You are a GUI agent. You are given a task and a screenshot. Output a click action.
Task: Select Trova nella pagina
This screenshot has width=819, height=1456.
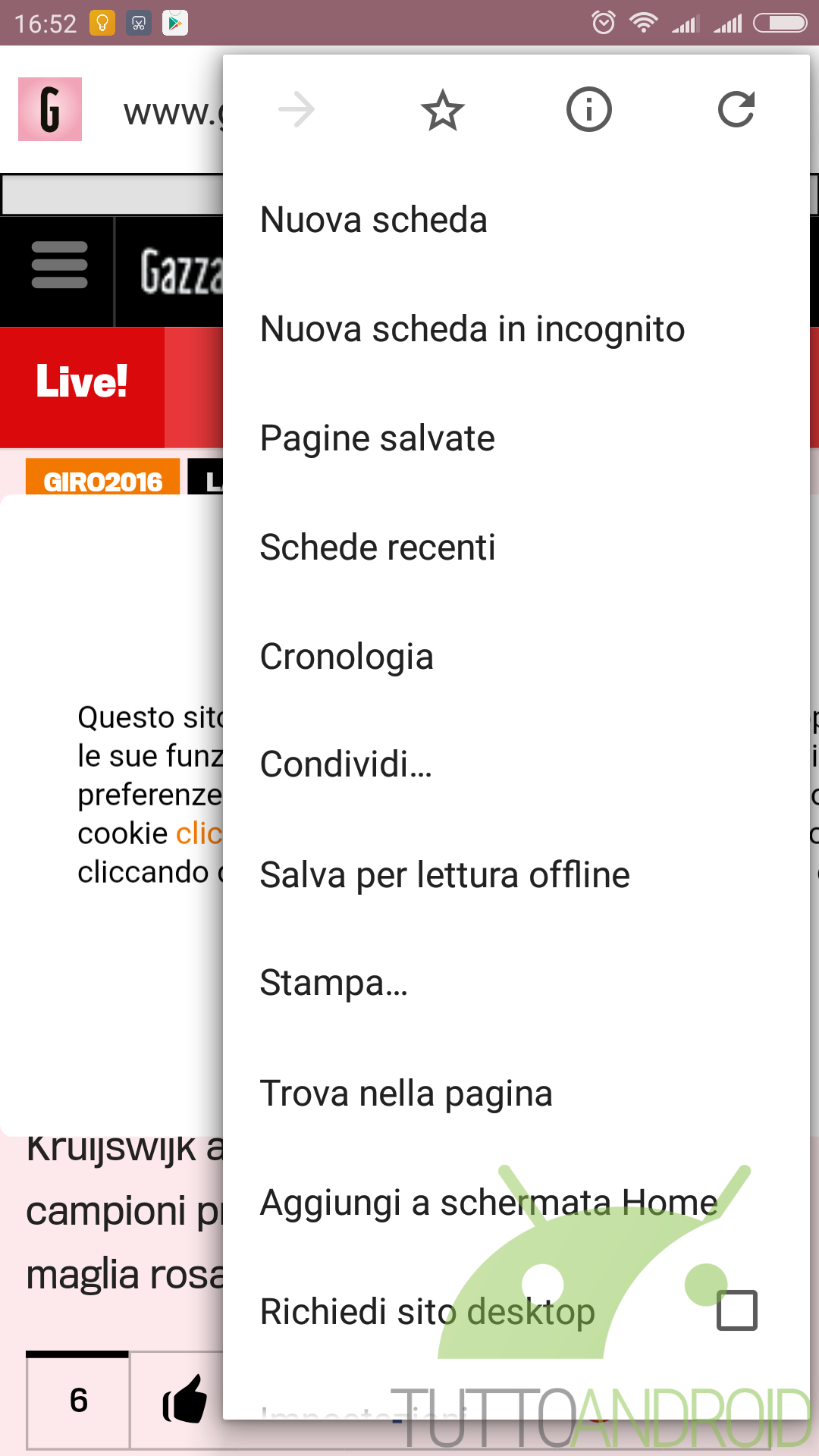click(516, 1094)
